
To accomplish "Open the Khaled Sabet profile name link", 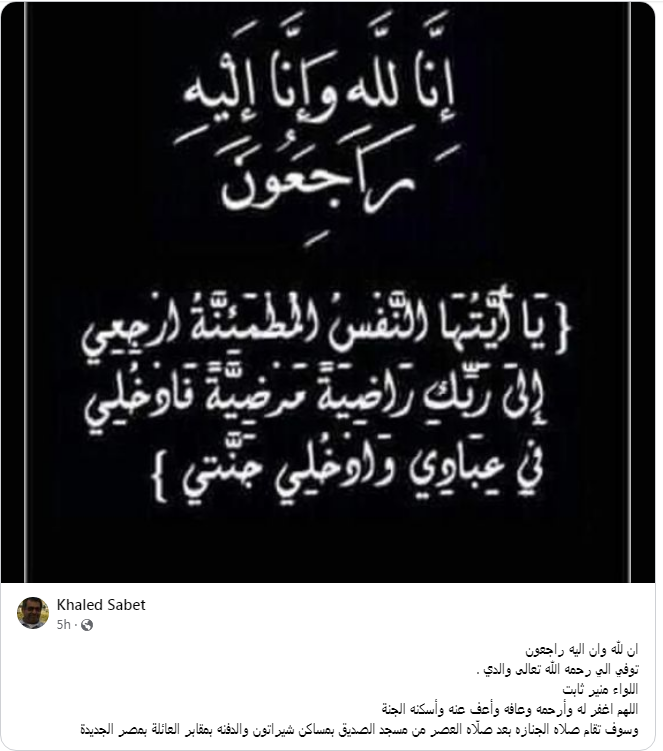I will pyautogui.click(x=102, y=604).
